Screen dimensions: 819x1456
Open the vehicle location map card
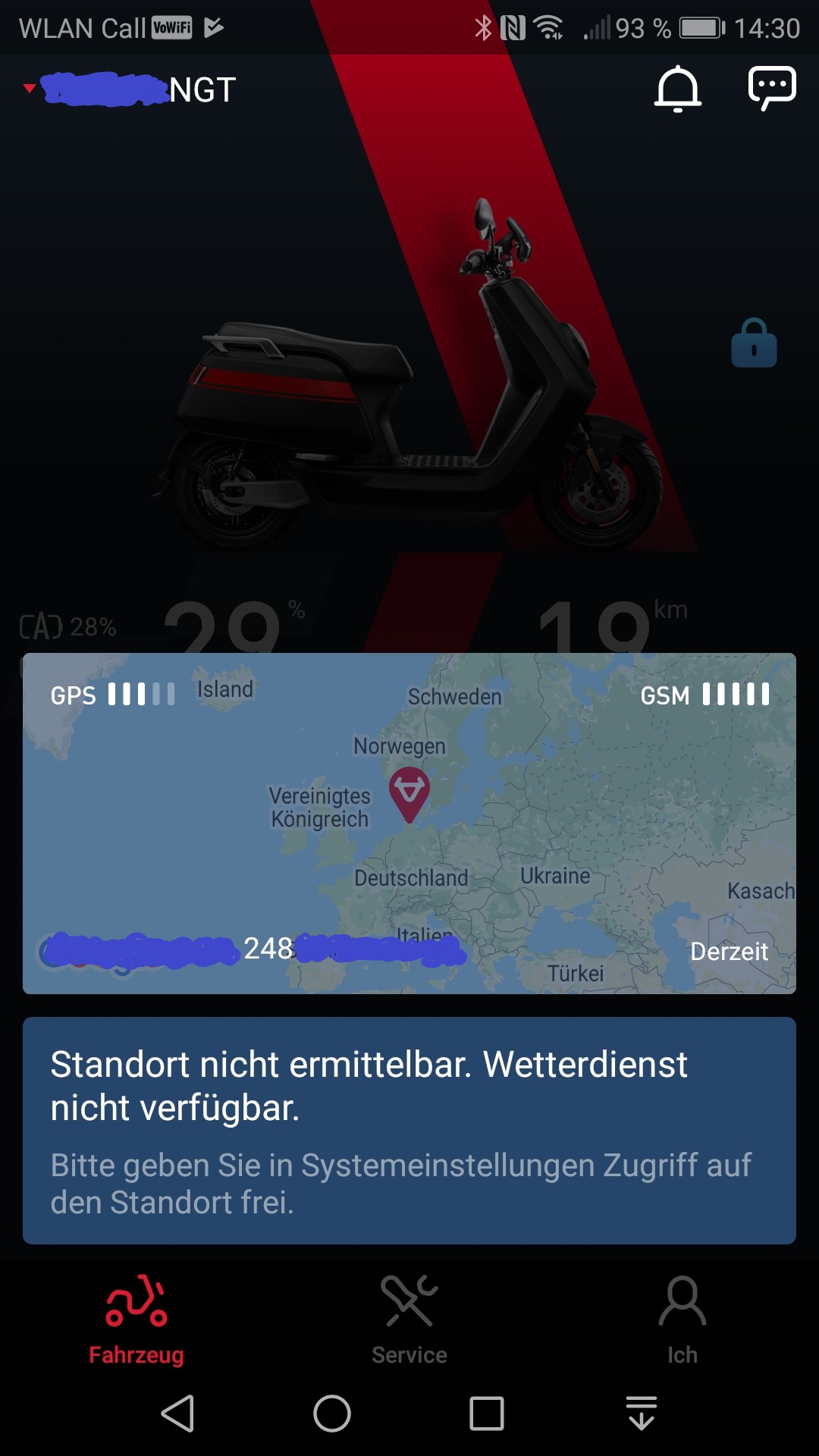409,823
